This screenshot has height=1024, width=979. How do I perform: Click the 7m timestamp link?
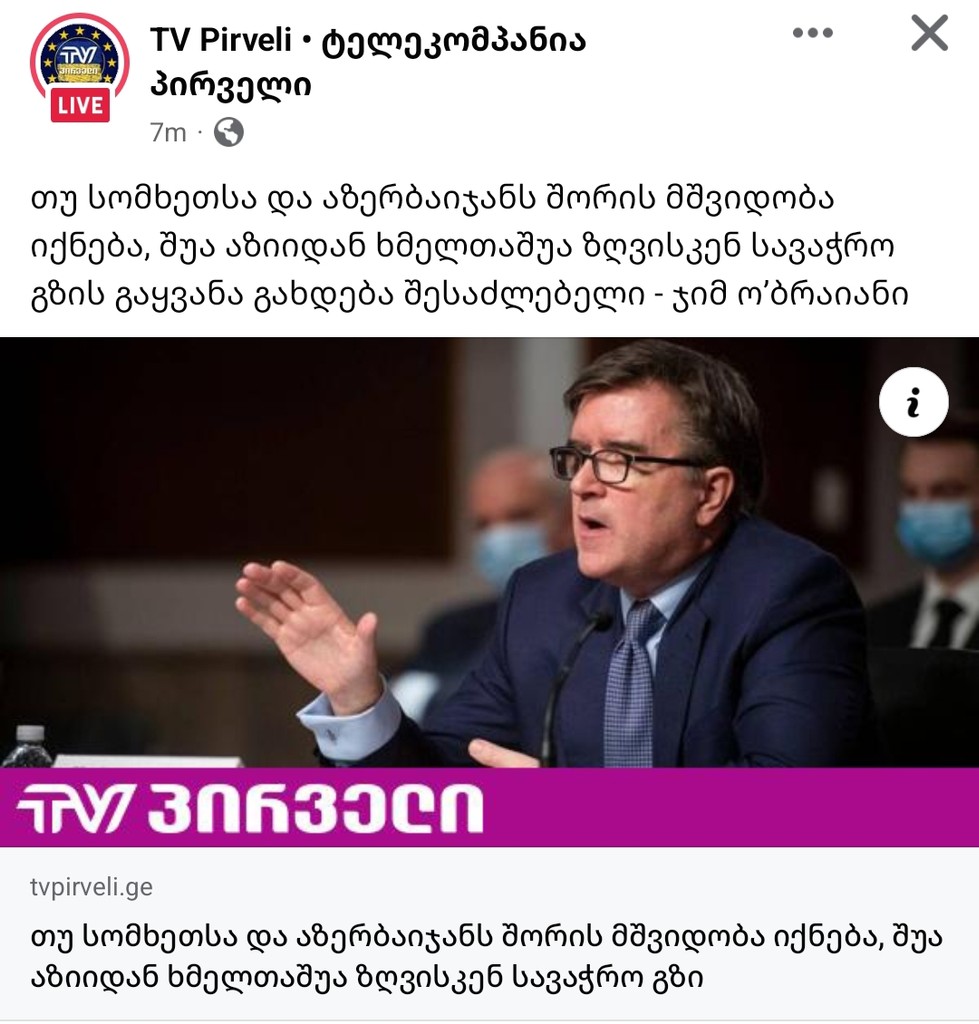[x=165, y=129]
